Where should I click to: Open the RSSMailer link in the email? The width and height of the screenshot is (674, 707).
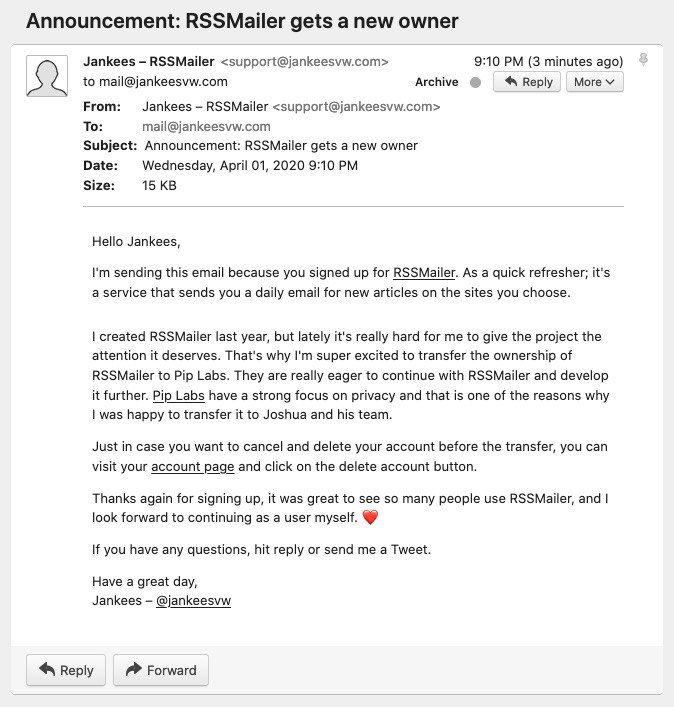click(424, 271)
